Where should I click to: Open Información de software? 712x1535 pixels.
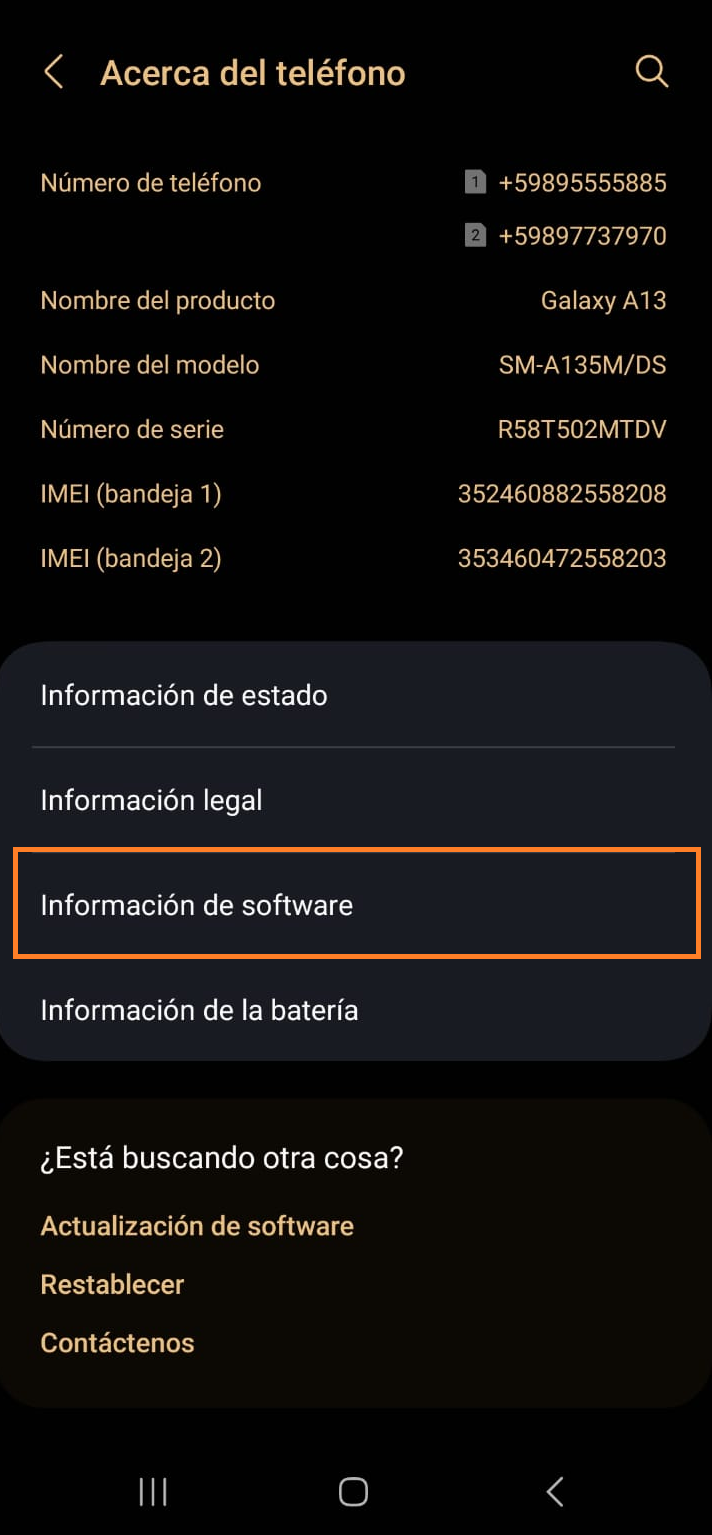pyautogui.click(x=355, y=905)
